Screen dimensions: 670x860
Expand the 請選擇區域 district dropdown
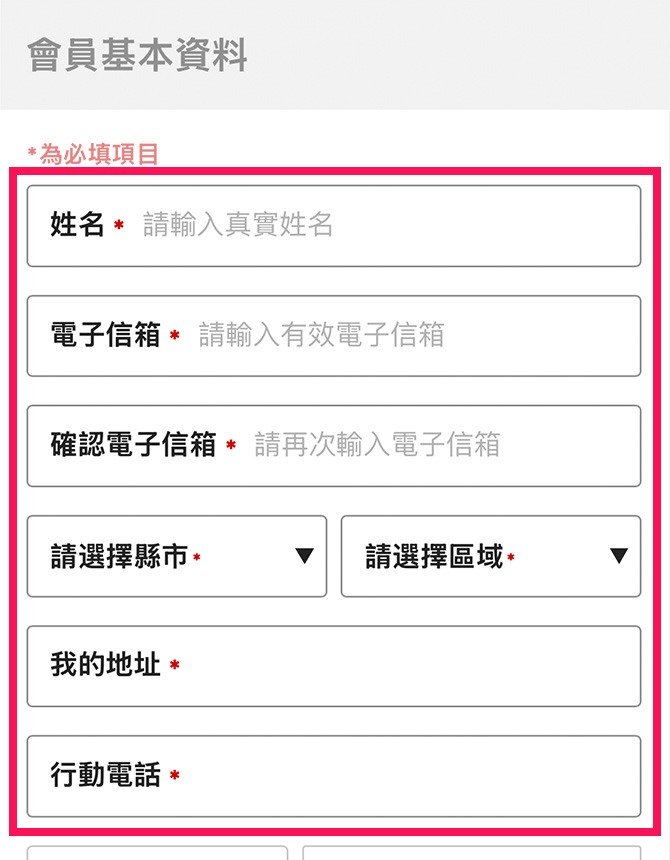pyautogui.click(x=491, y=556)
